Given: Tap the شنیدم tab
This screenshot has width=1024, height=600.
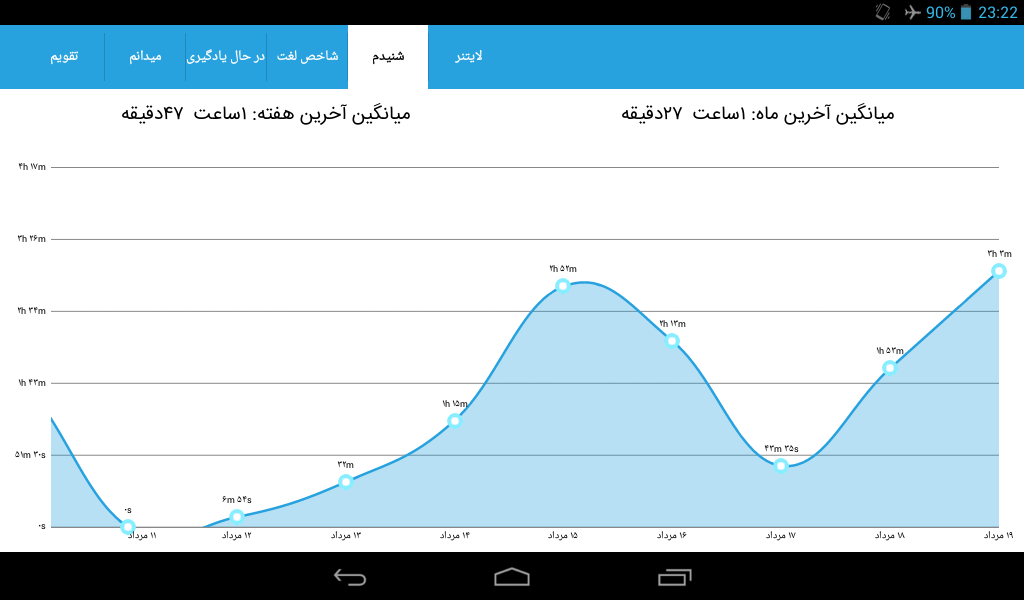Looking at the screenshot, I should click(388, 56).
